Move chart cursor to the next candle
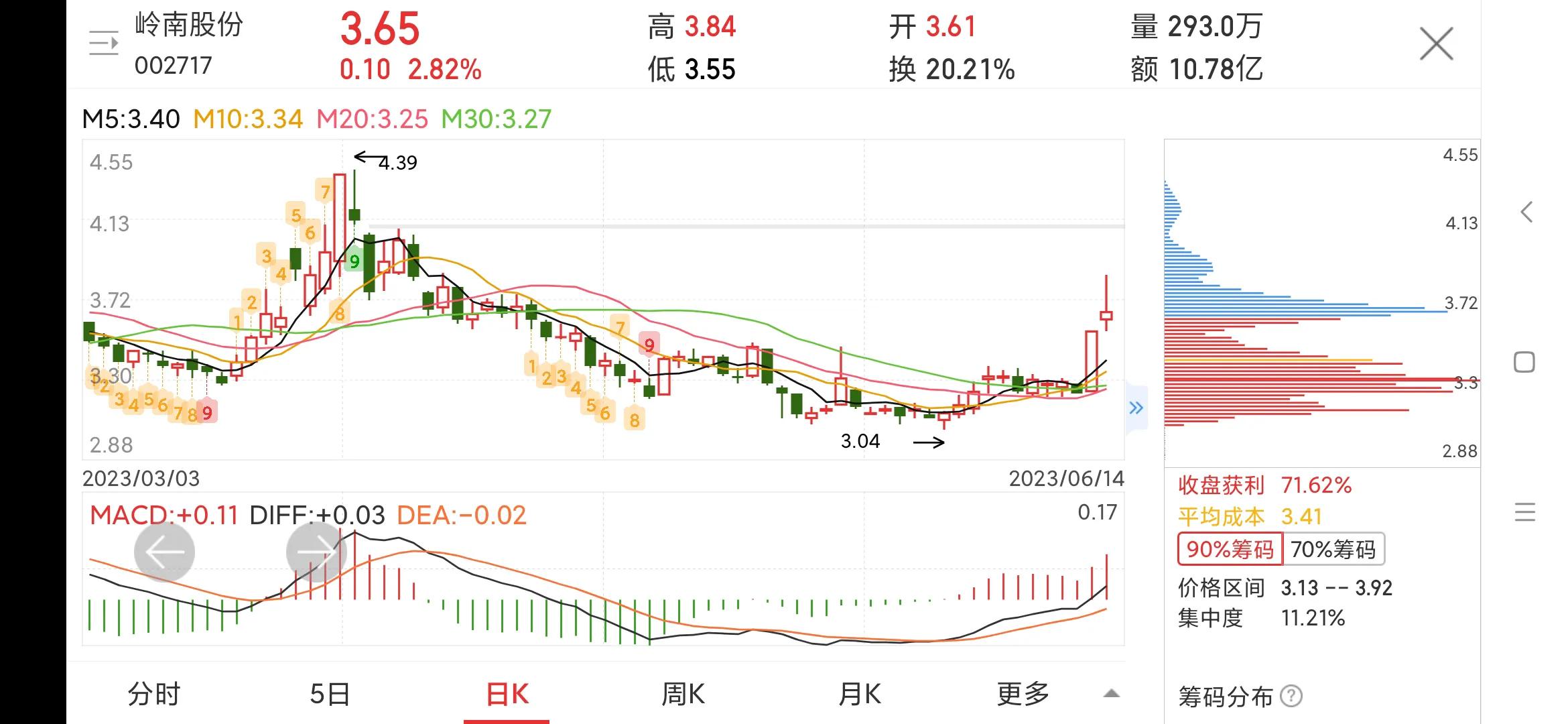 (x=316, y=552)
